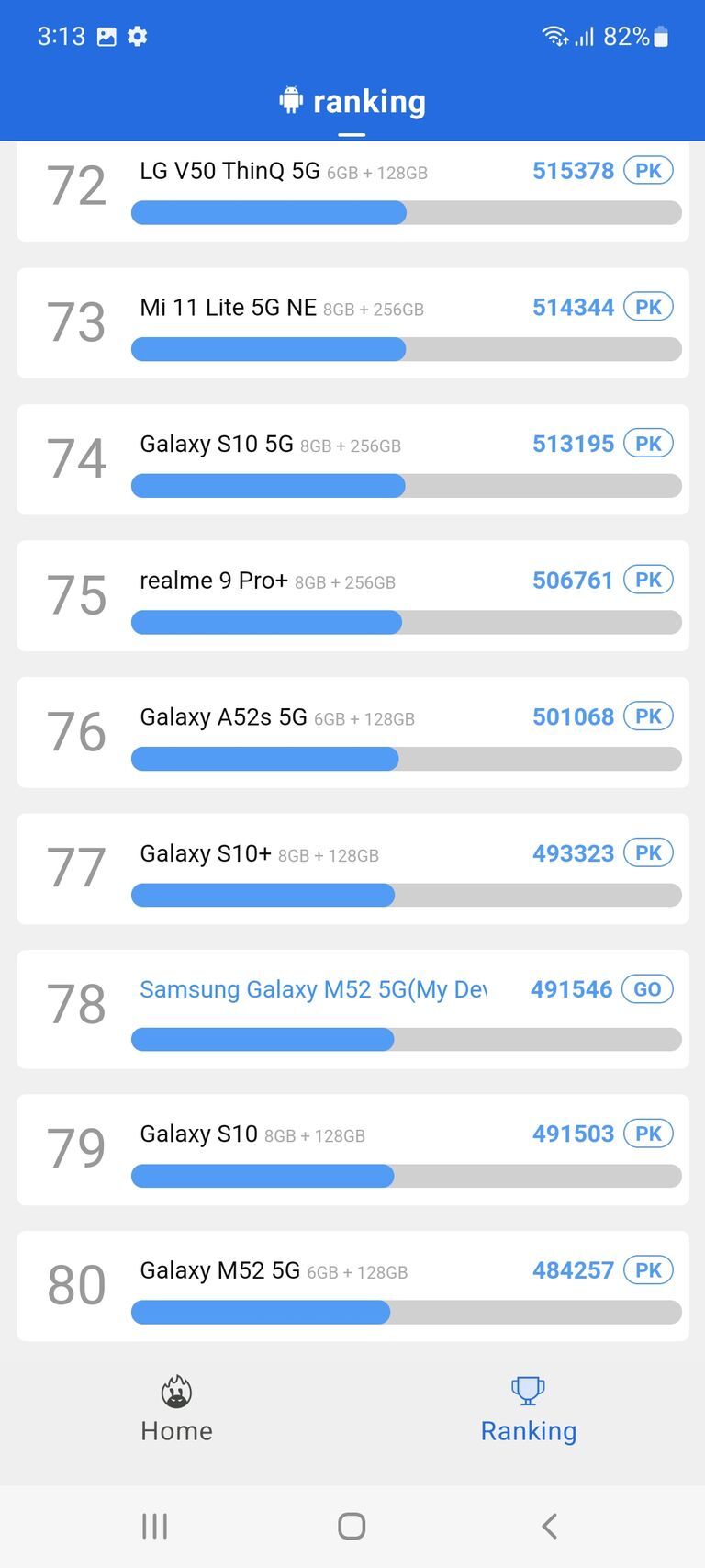Tap the Wi-Fi icon in the status bar
This screenshot has height=1568, width=705.
pyautogui.click(x=554, y=36)
